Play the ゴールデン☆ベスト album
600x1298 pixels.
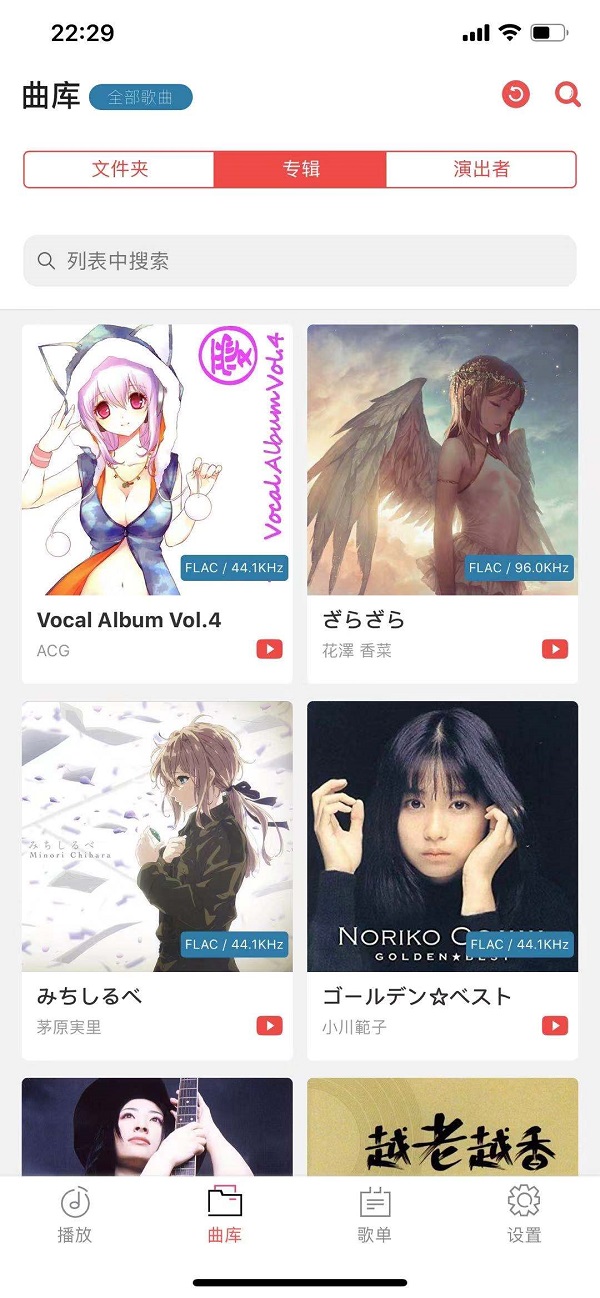coord(555,1026)
